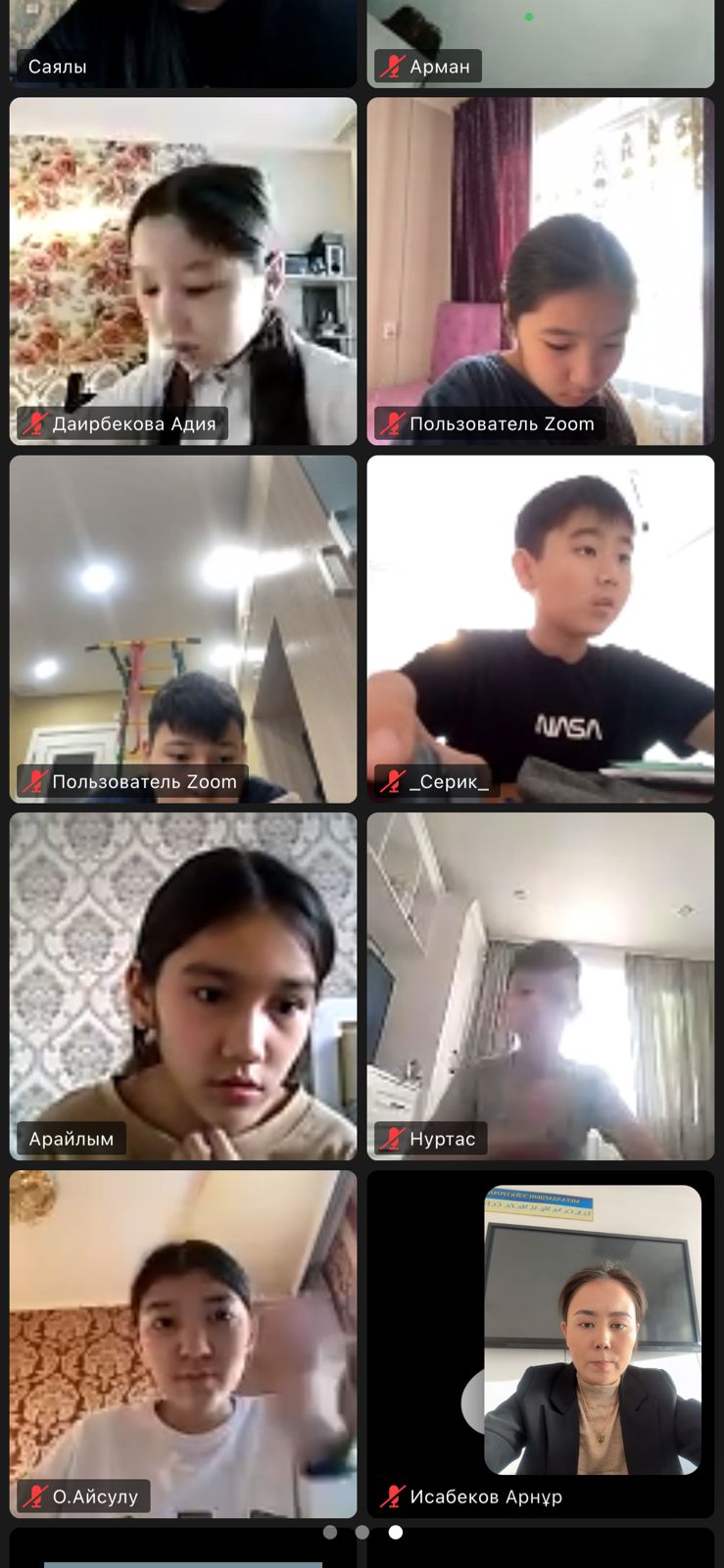
Task: Select О.Айсулу's video tile
Action: [183, 1345]
